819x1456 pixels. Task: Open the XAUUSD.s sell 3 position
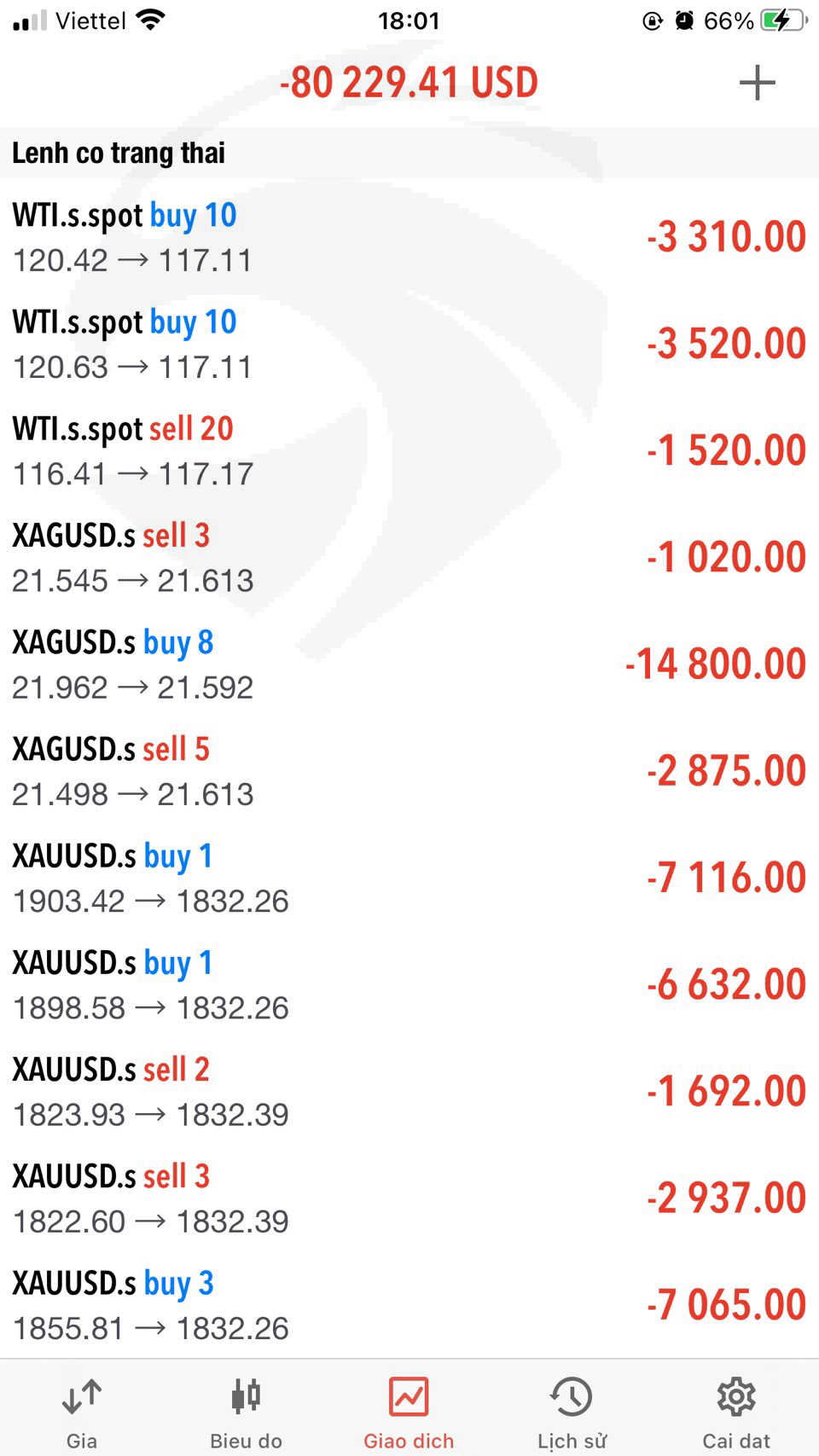pos(409,1198)
